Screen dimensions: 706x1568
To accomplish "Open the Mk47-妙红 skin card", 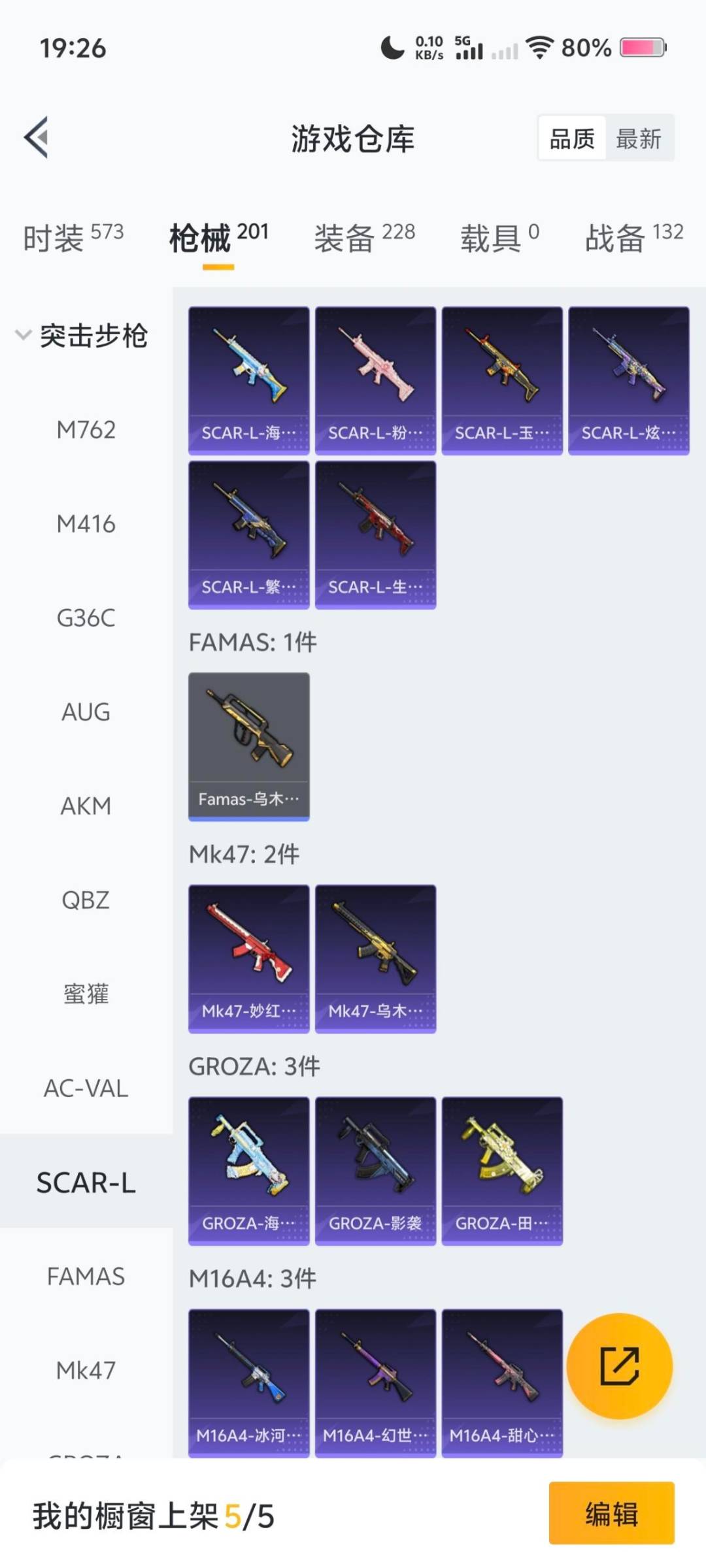I will tap(248, 956).
